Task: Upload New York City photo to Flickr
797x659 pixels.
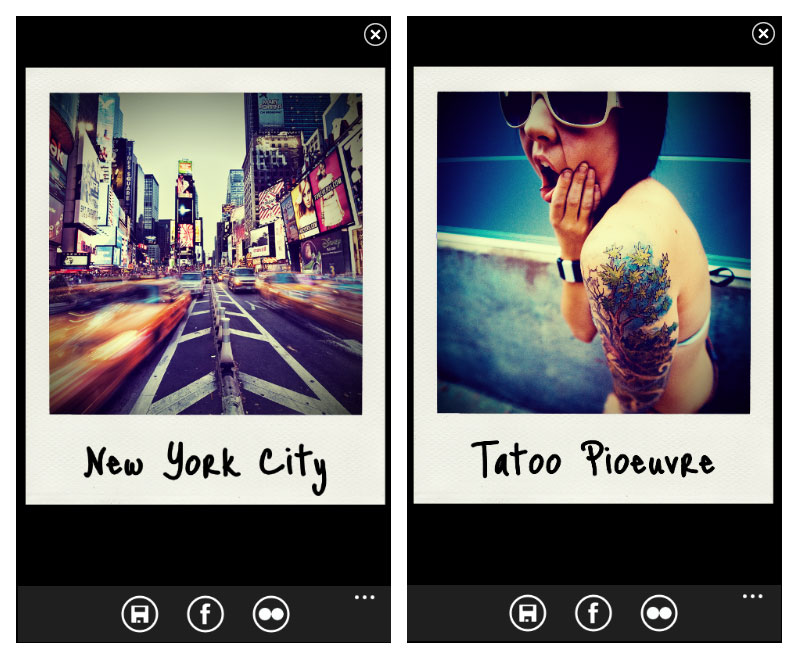Action: [270, 614]
